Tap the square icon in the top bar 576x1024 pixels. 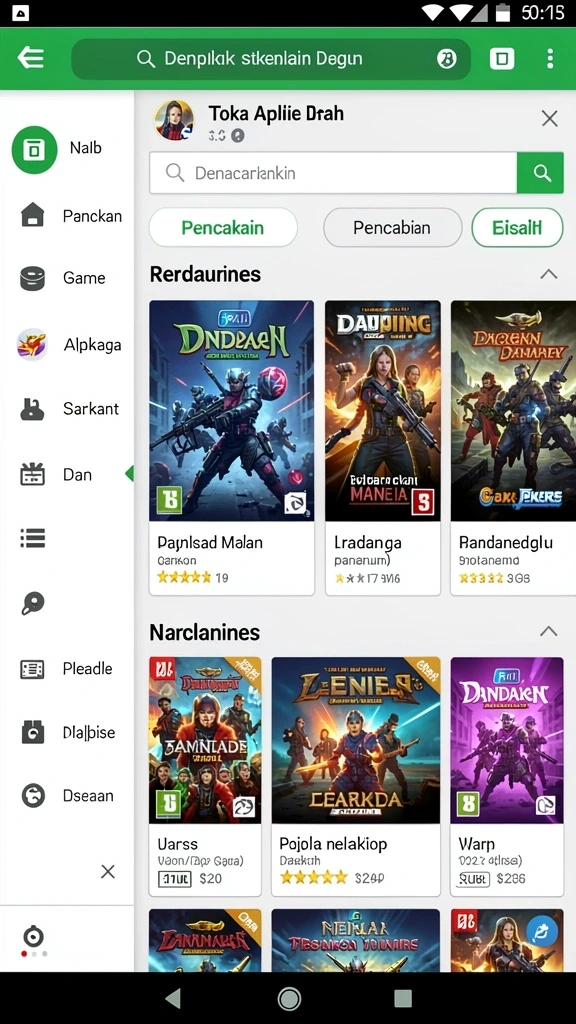502,59
